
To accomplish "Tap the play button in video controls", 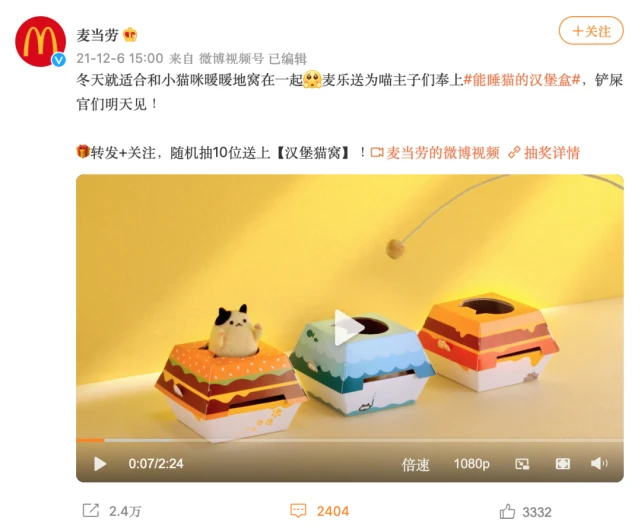I will click(x=100, y=464).
